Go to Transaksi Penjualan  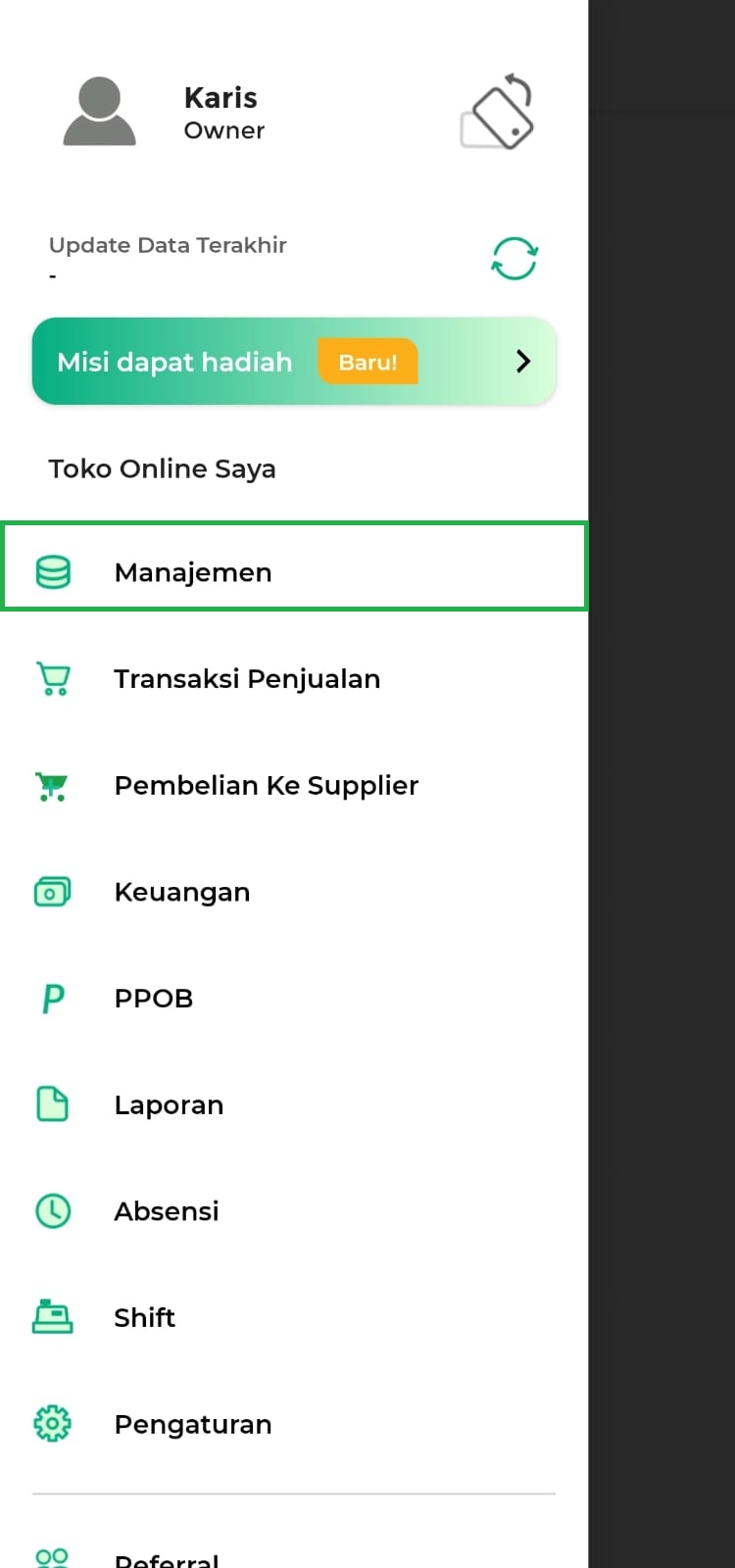point(247,679)
